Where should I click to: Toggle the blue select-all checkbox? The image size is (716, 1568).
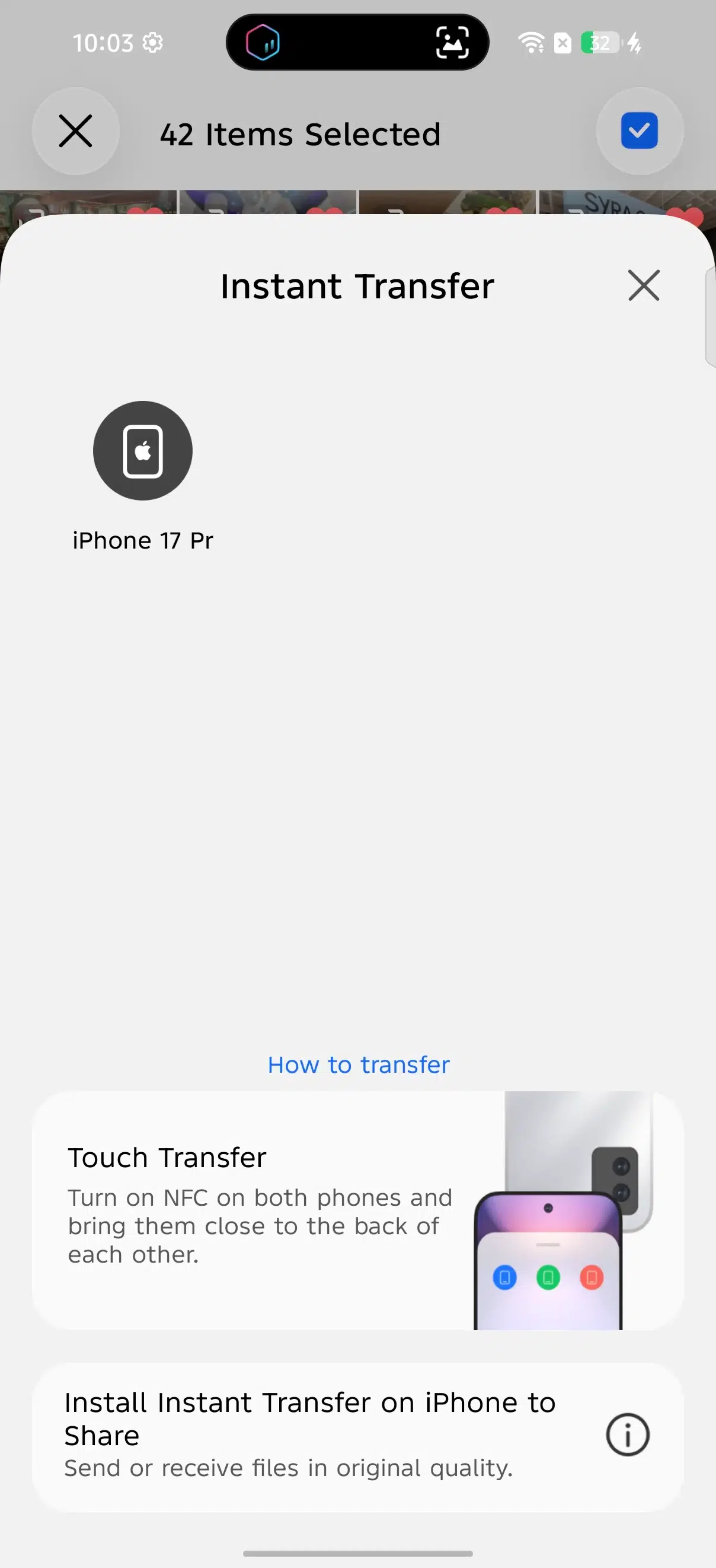coord(639,130)
